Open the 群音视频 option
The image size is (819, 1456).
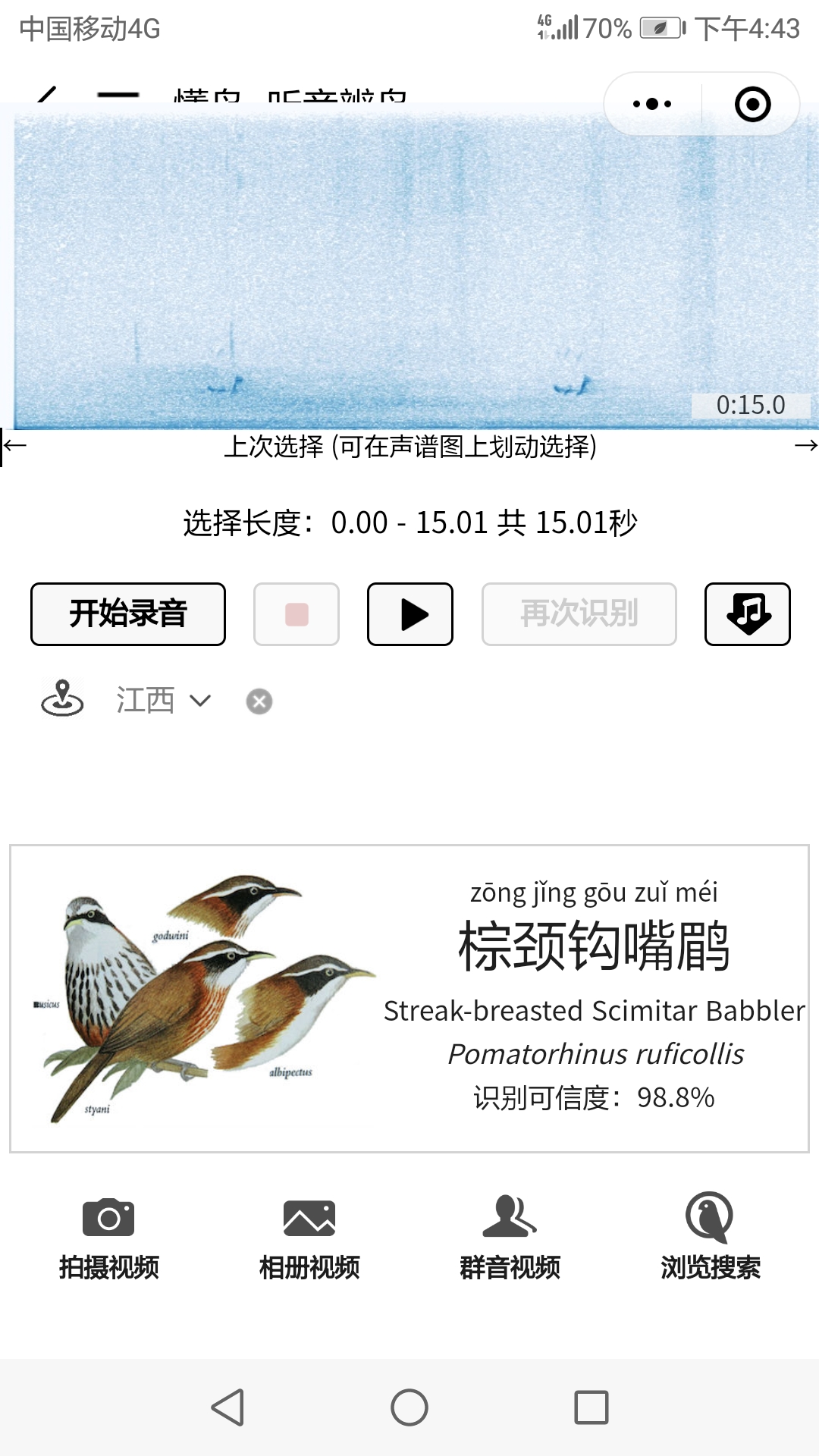pos(510,1238)
